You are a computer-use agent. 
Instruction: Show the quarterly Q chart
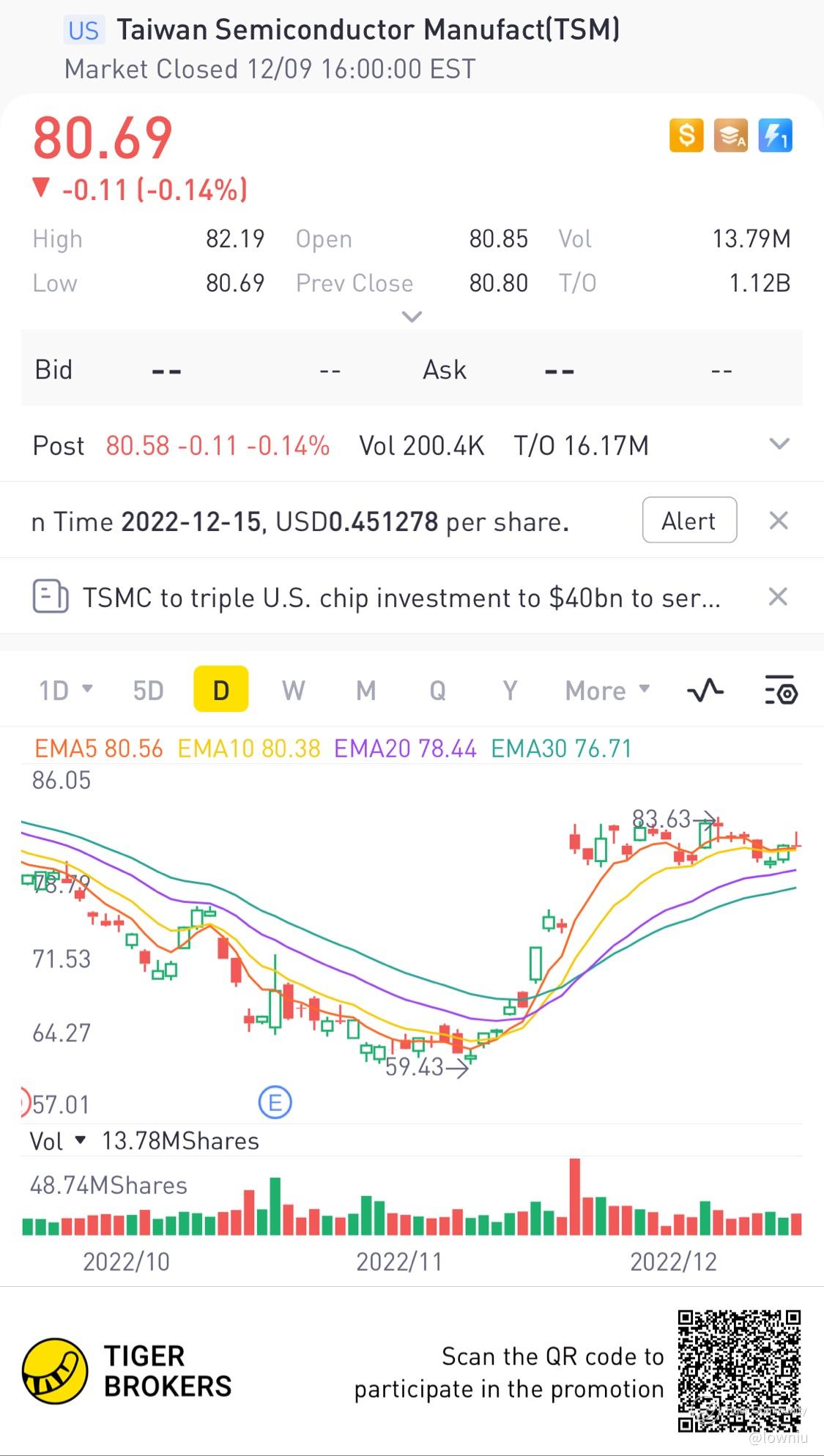437,690
